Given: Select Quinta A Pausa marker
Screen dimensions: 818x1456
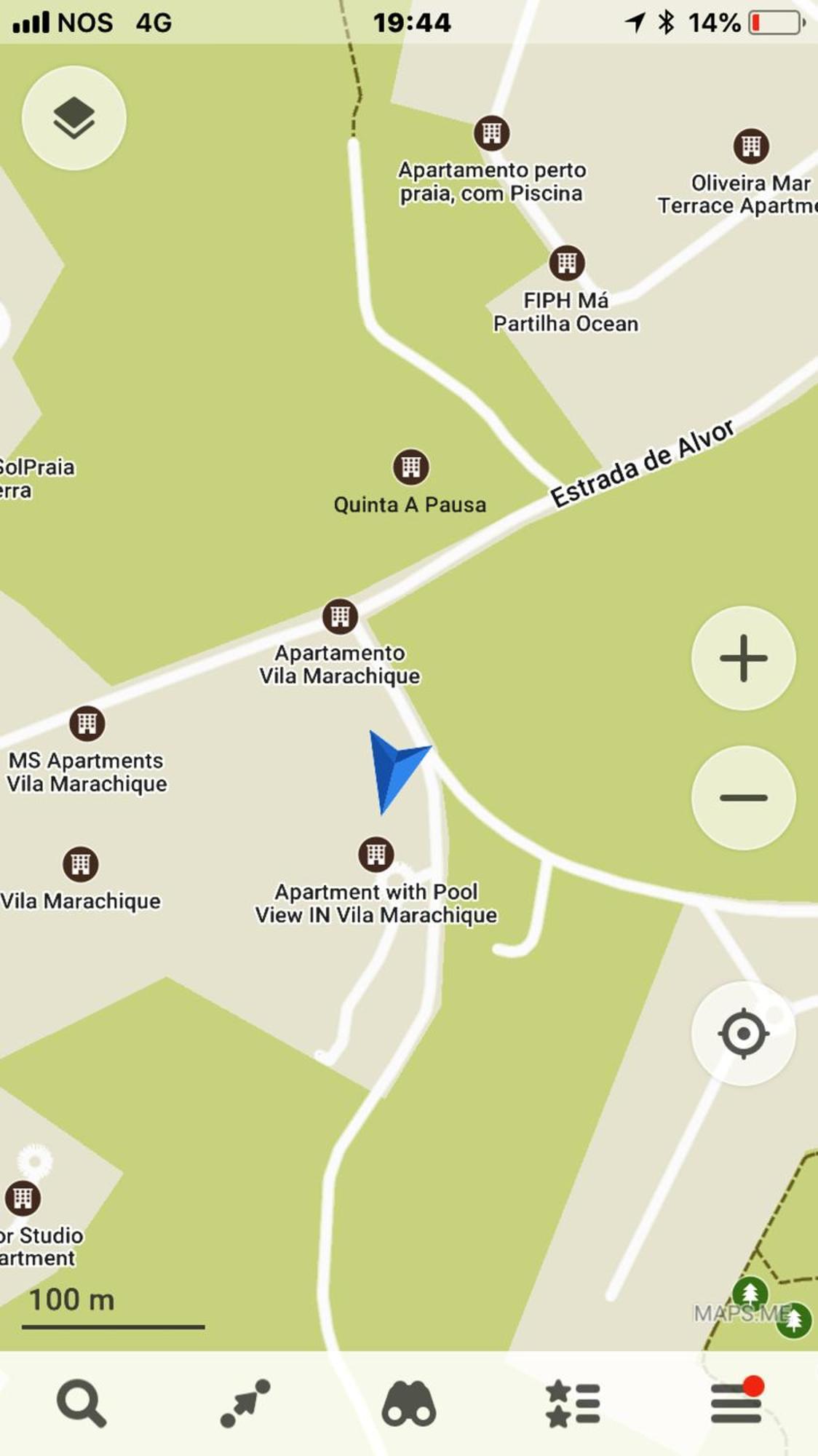Looking at the screenshot, I should click(410, 467).
